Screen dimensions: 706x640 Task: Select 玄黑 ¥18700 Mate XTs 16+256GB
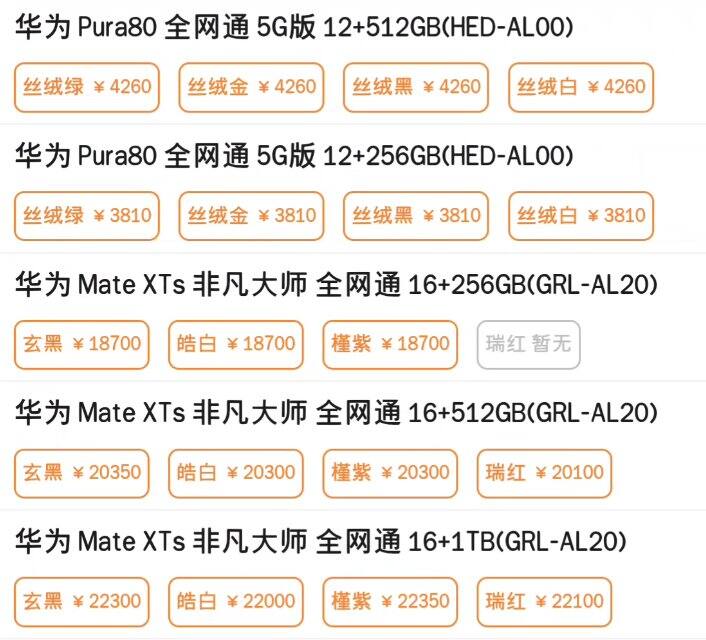click(81, 345)
